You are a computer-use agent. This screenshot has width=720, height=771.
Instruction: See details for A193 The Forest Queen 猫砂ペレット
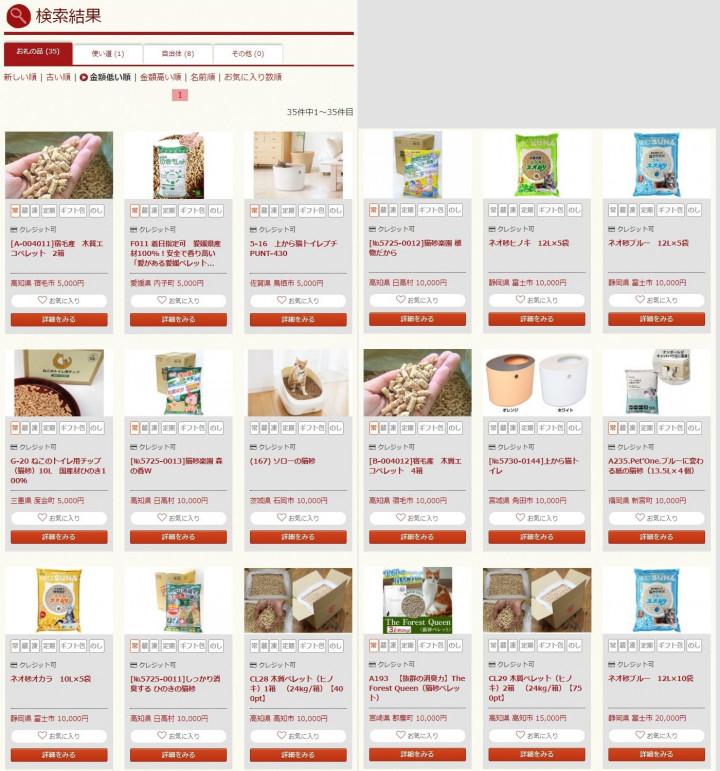pyautogui.click(x=417, y=754)
